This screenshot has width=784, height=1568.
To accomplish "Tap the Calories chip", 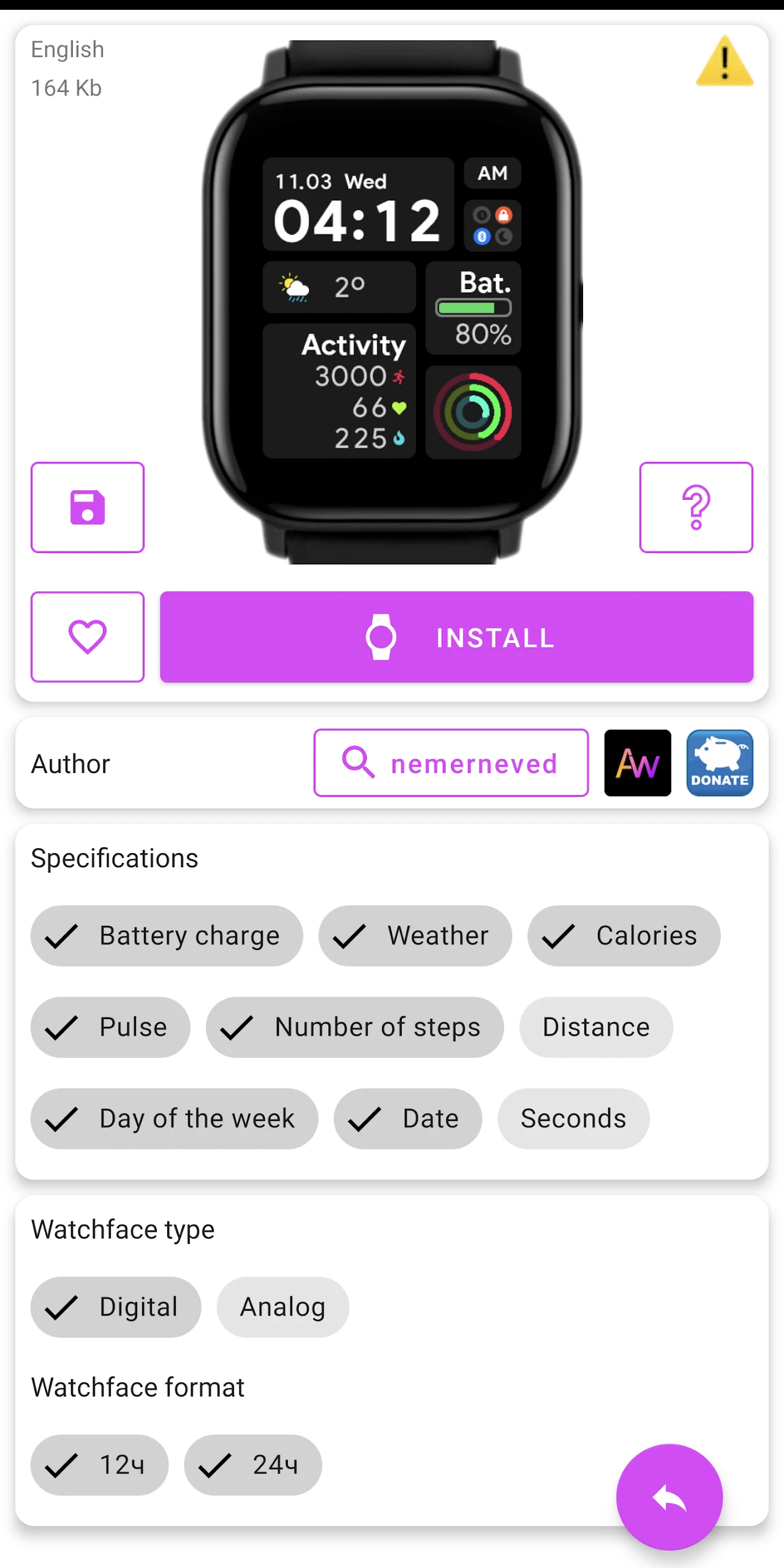I will (x=624, y=935).
